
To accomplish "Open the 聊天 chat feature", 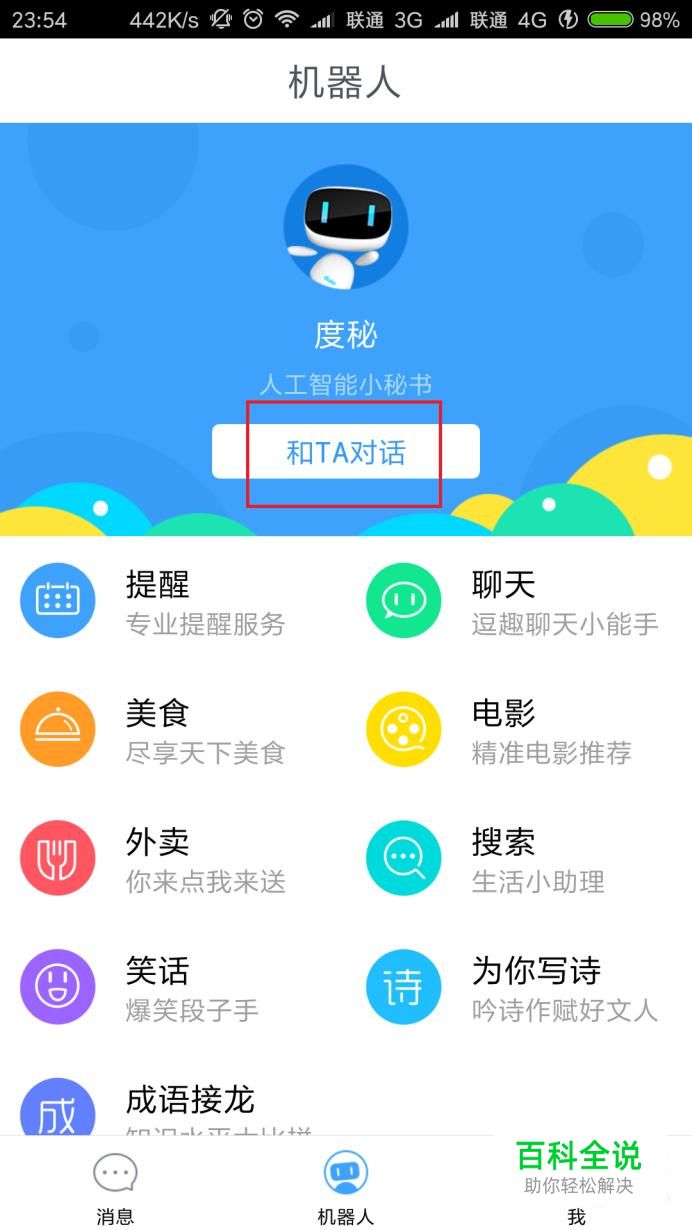I will tap(519, 601).
